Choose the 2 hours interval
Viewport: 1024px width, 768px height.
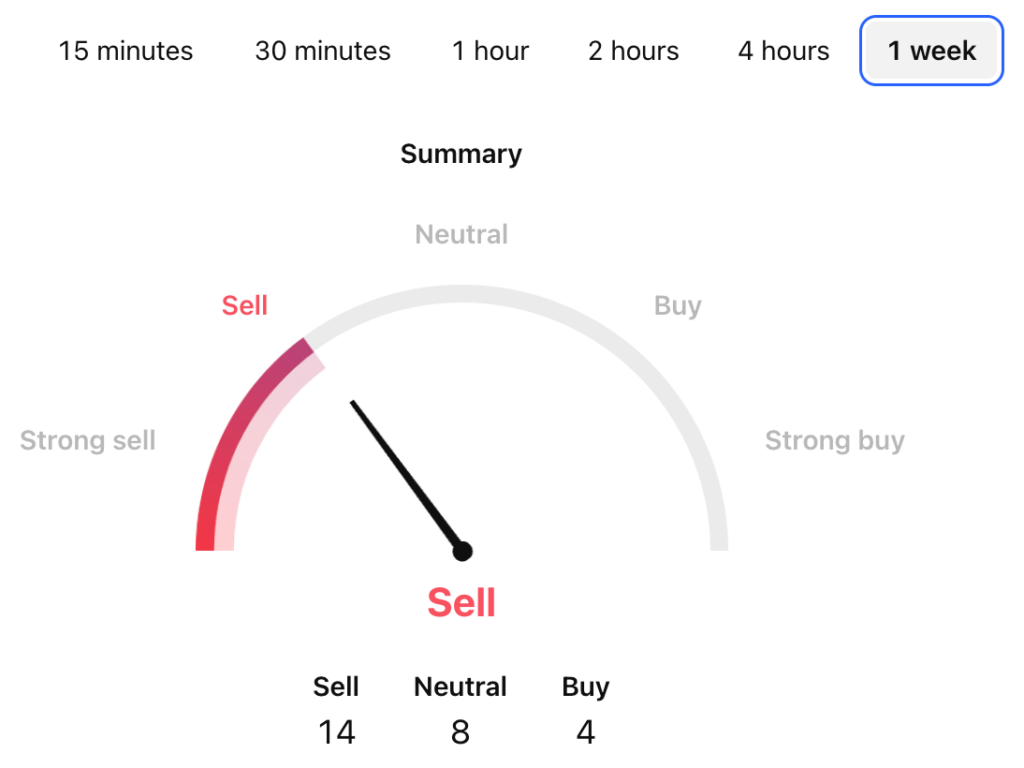point(633,51)
